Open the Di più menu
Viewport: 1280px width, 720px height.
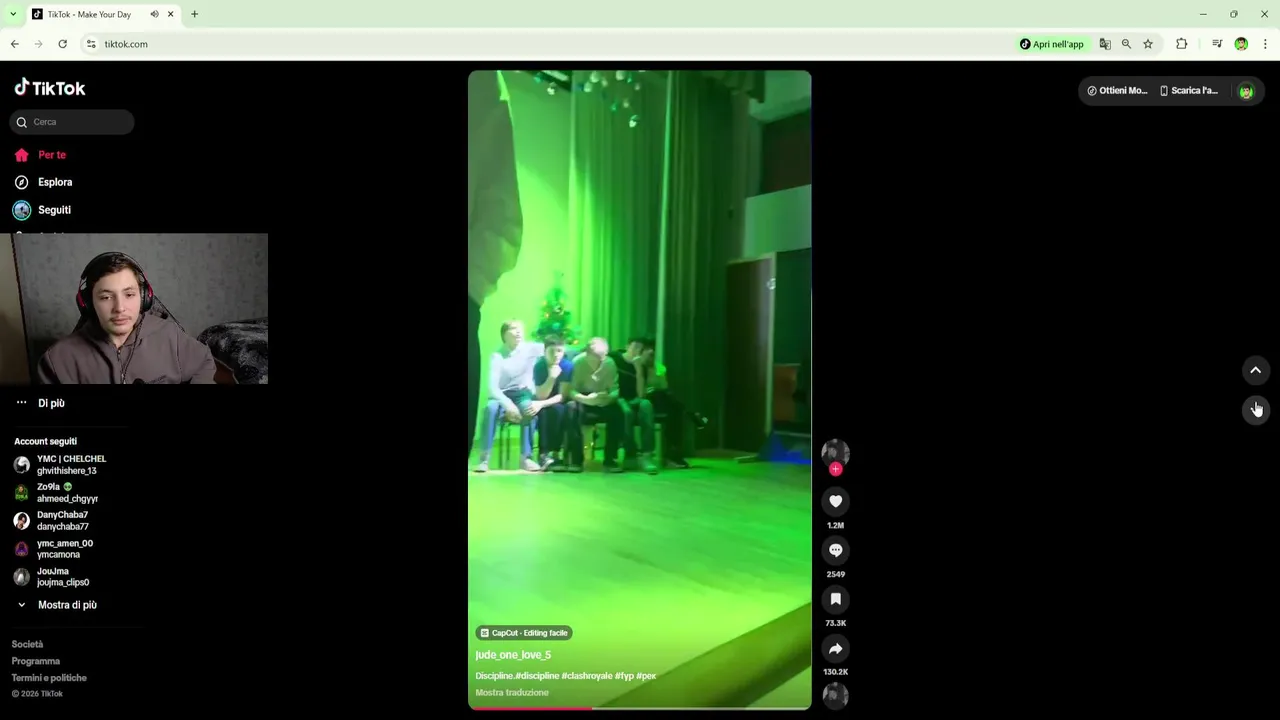(50, 403)
